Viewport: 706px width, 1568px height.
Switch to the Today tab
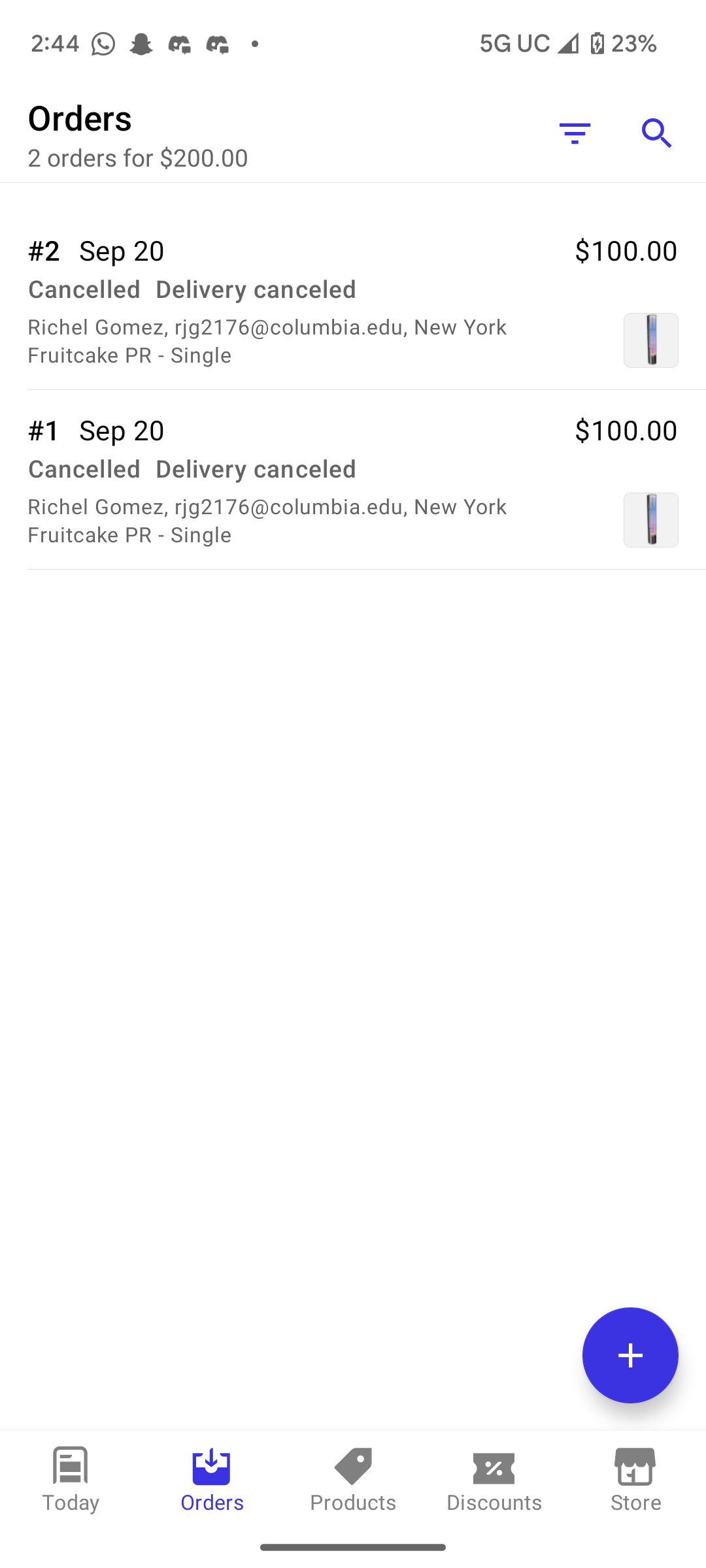71,1480
